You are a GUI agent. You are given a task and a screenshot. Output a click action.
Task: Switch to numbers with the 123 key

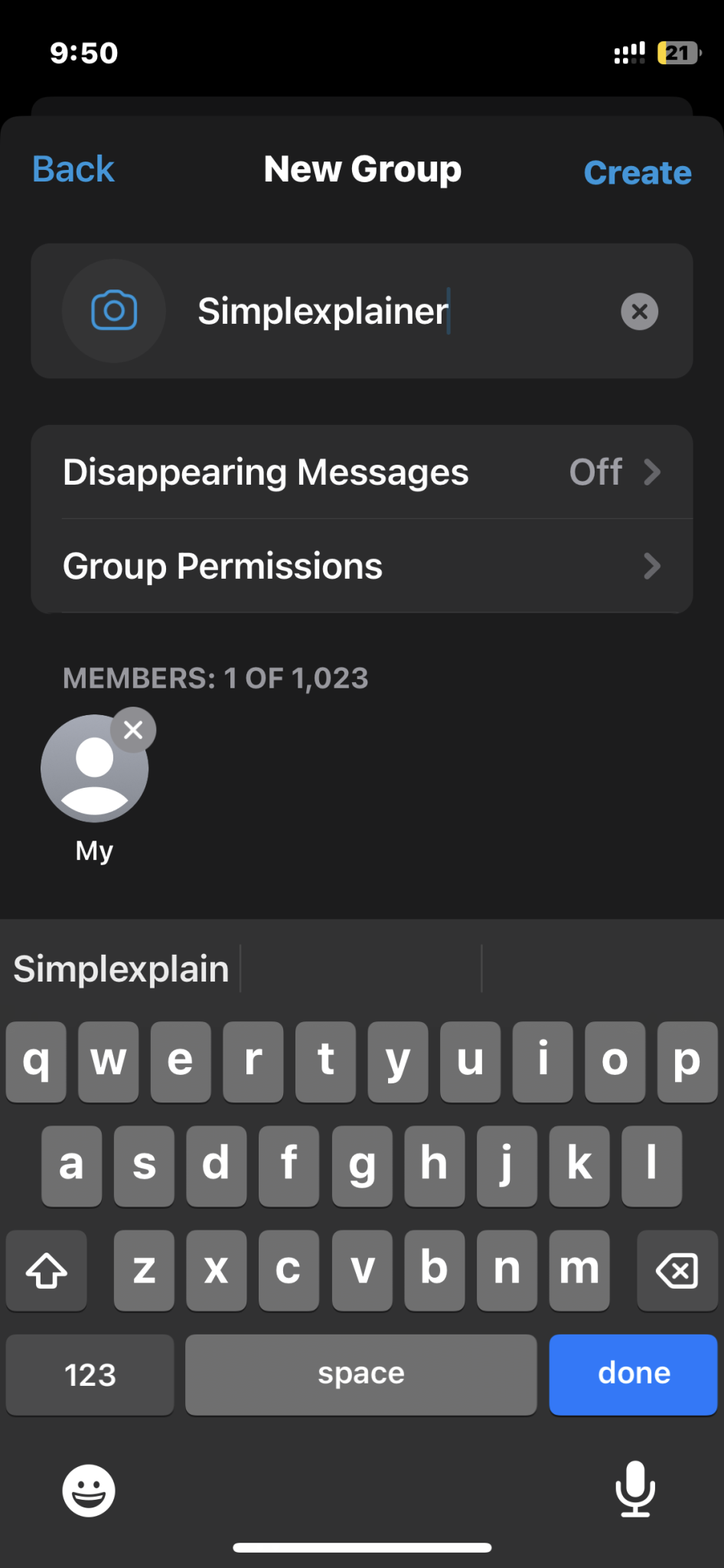point(89,1374)
